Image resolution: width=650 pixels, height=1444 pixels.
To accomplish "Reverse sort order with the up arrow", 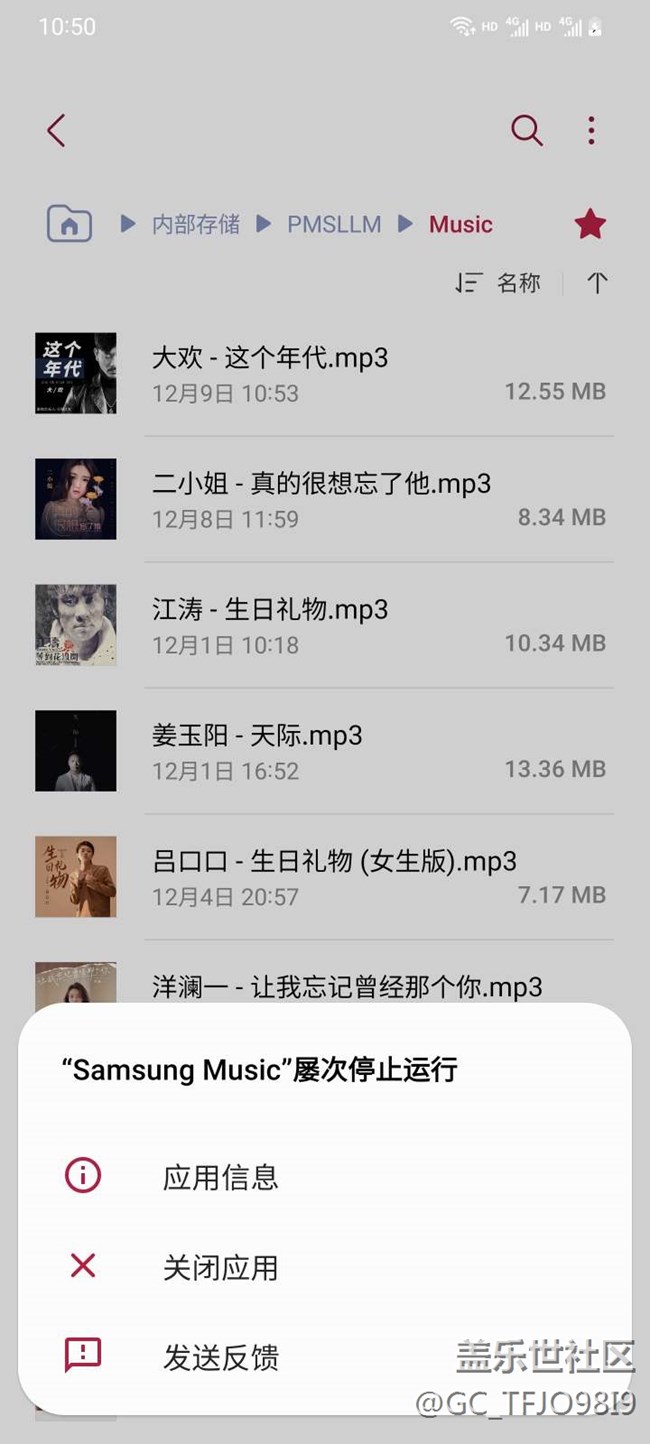I will coord(597,283).
